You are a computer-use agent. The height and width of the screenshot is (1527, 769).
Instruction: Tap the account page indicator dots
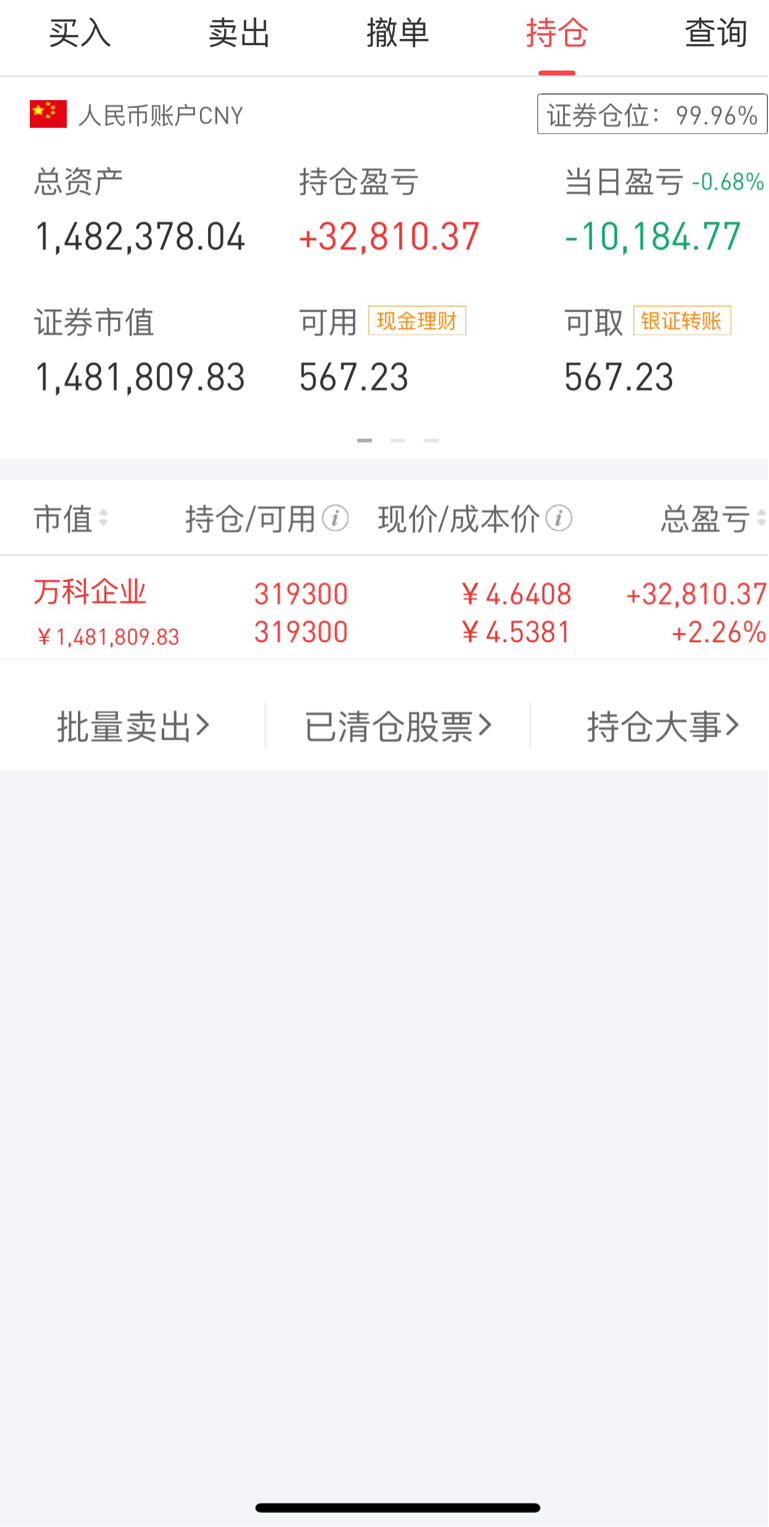coord(398,440)
